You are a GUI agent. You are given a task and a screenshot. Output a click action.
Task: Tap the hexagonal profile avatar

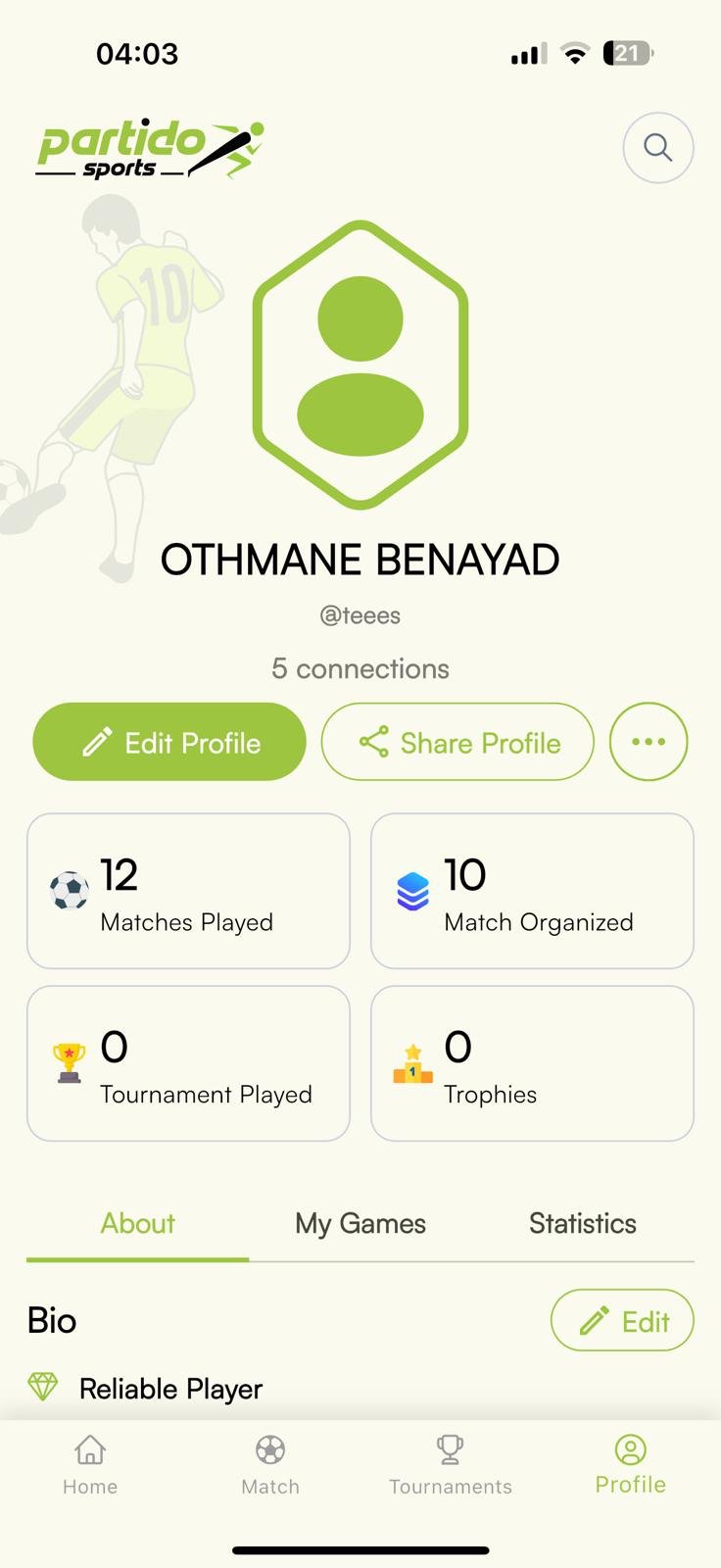(360, 365)
